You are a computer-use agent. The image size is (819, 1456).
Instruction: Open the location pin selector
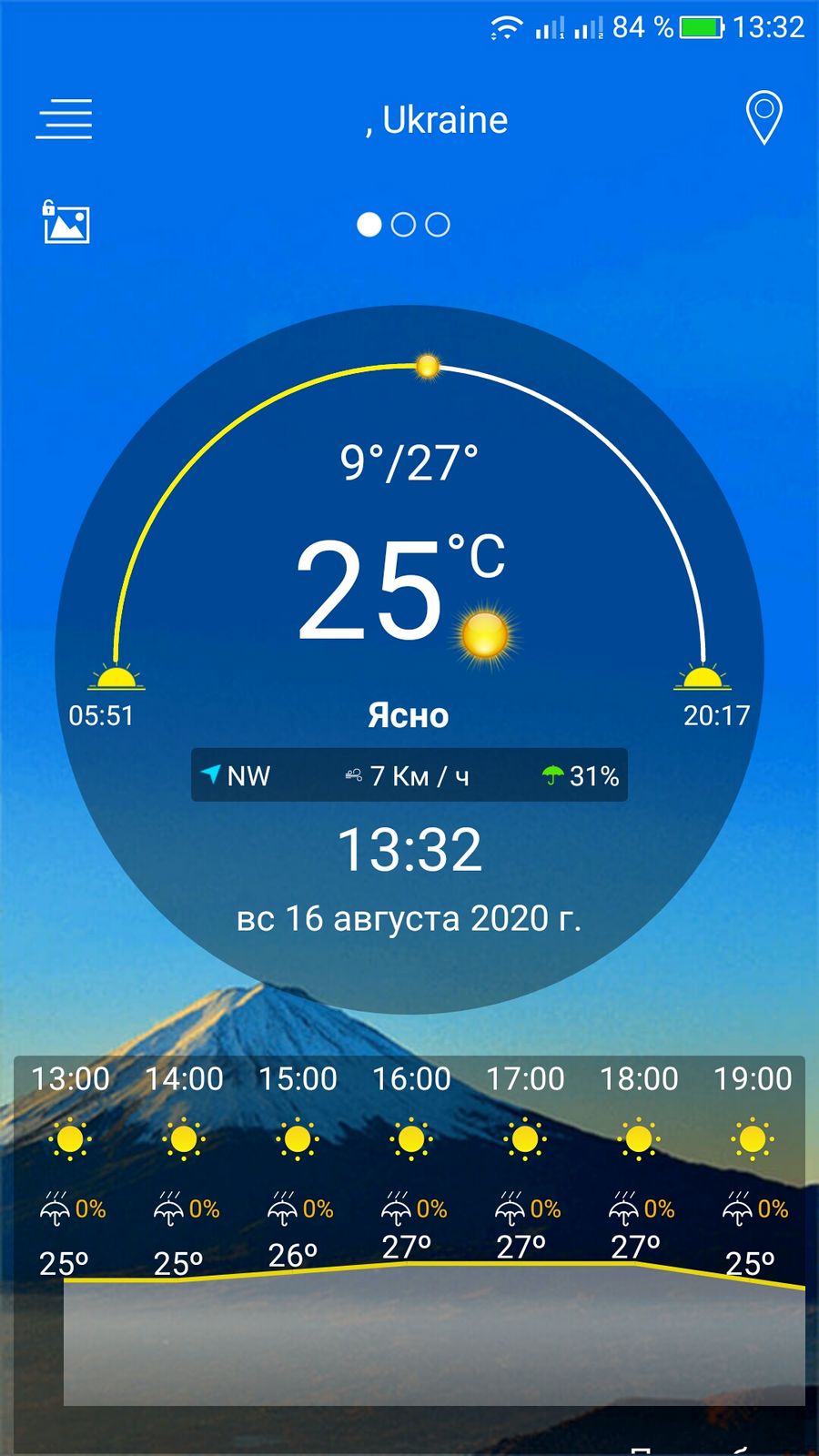tap(764, 117)
